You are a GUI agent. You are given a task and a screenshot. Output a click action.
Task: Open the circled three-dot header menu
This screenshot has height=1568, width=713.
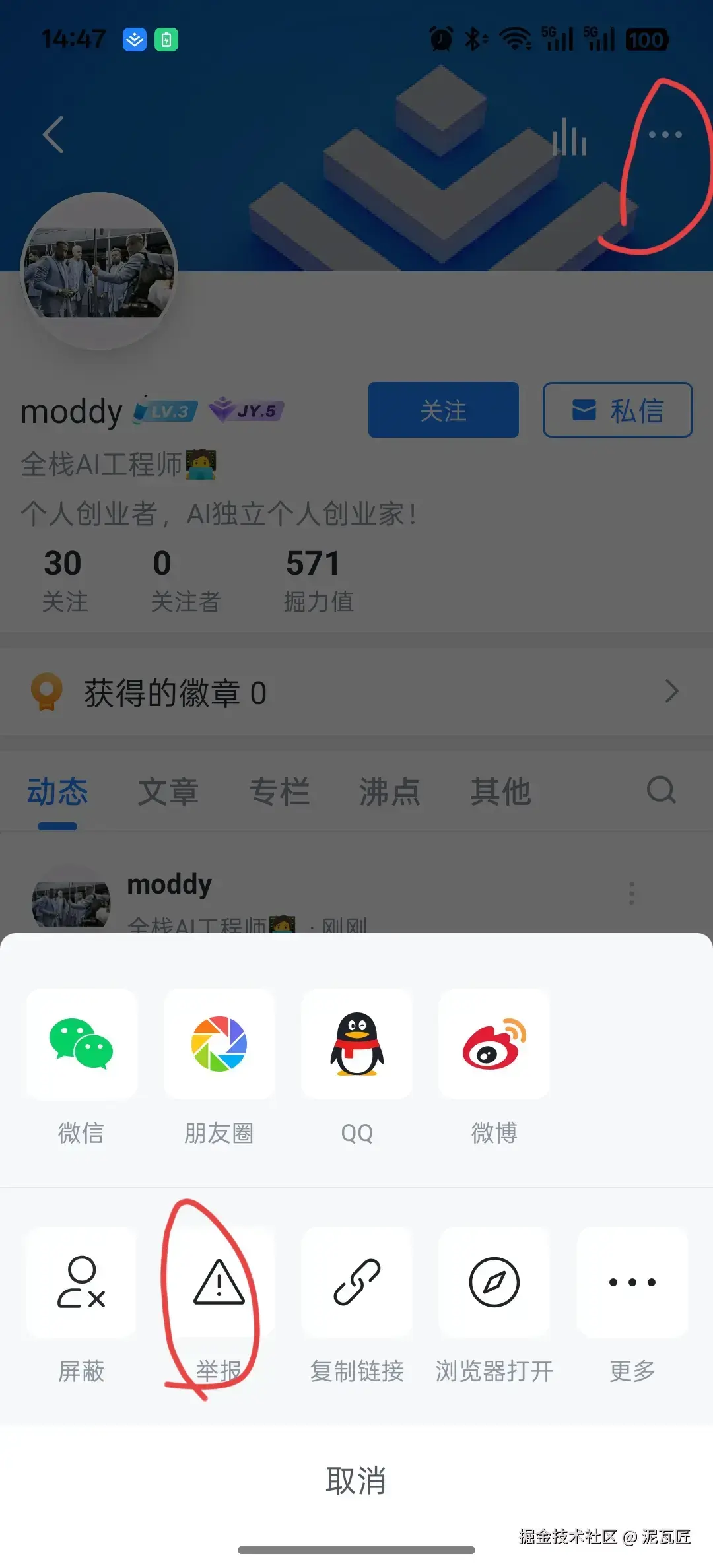tap(665, 135)
